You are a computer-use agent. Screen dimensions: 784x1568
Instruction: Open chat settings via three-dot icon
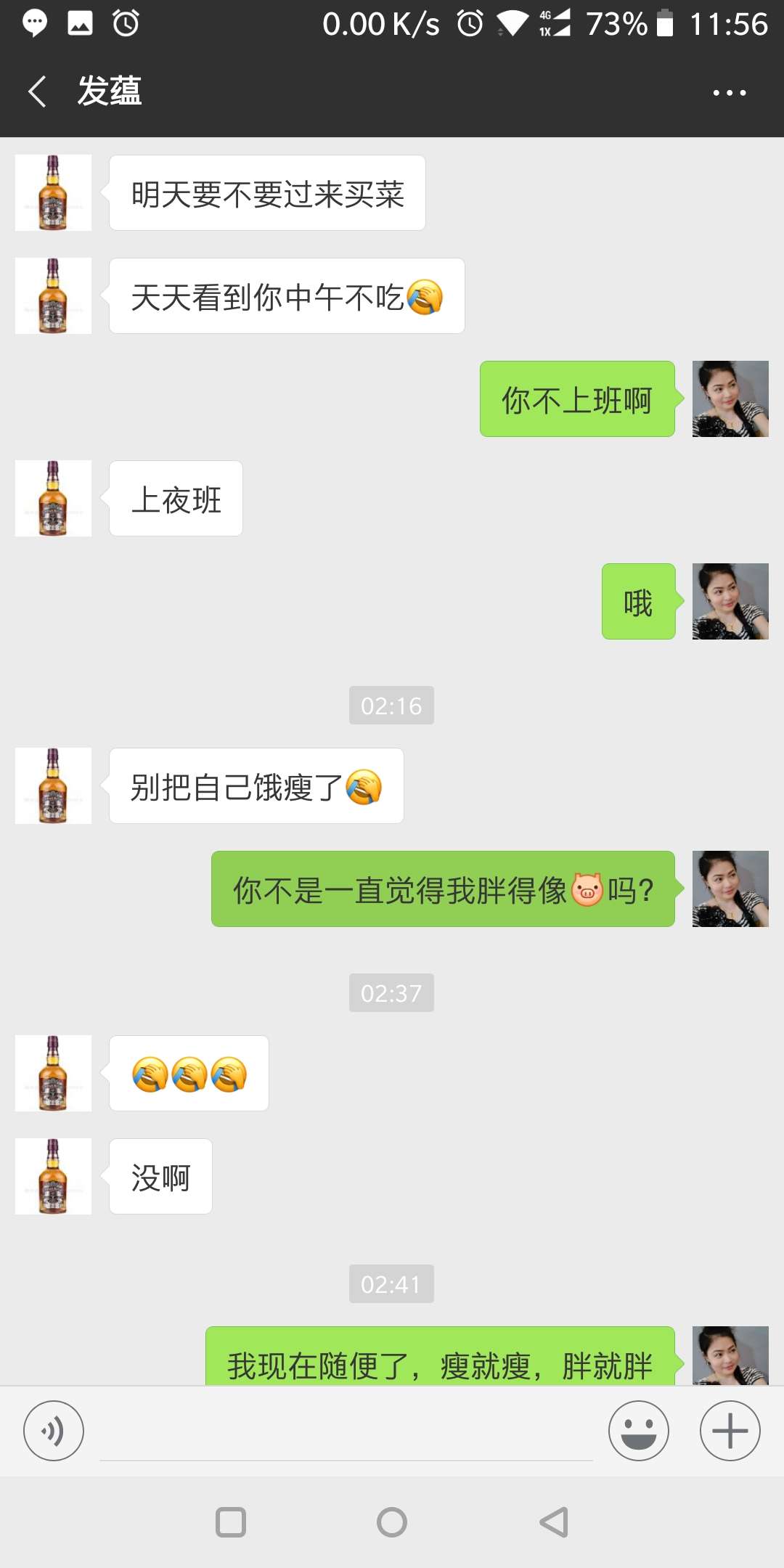(x=729, y=91)
